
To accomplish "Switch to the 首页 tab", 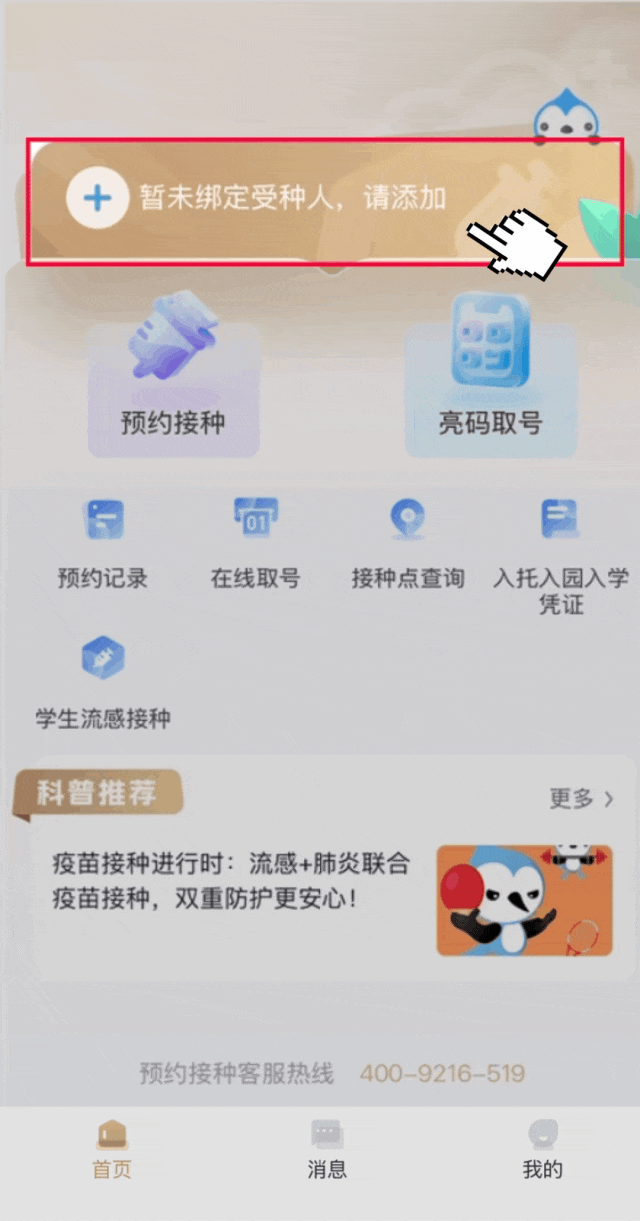I will tap(112, 1150).
